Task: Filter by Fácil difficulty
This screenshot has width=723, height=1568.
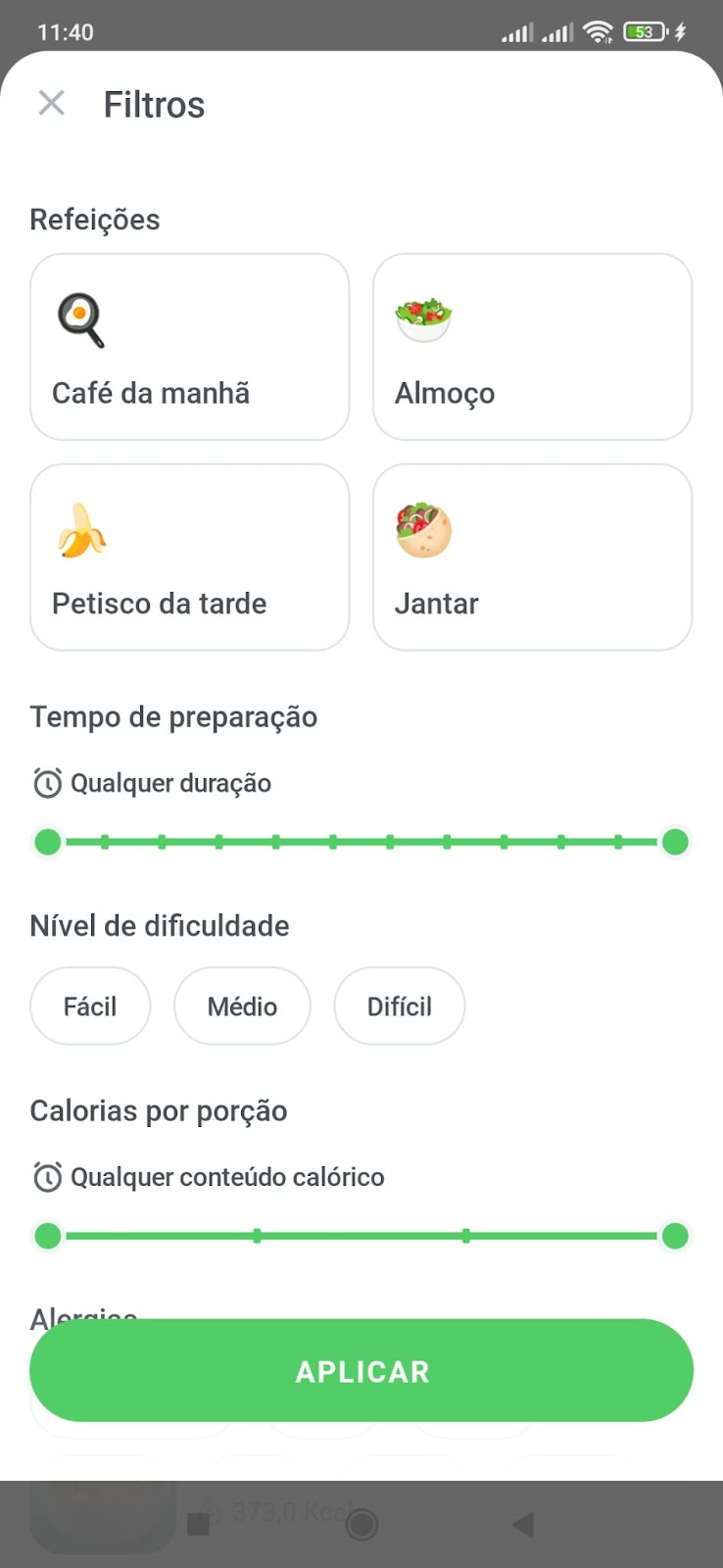Action: coord(90,1006)
